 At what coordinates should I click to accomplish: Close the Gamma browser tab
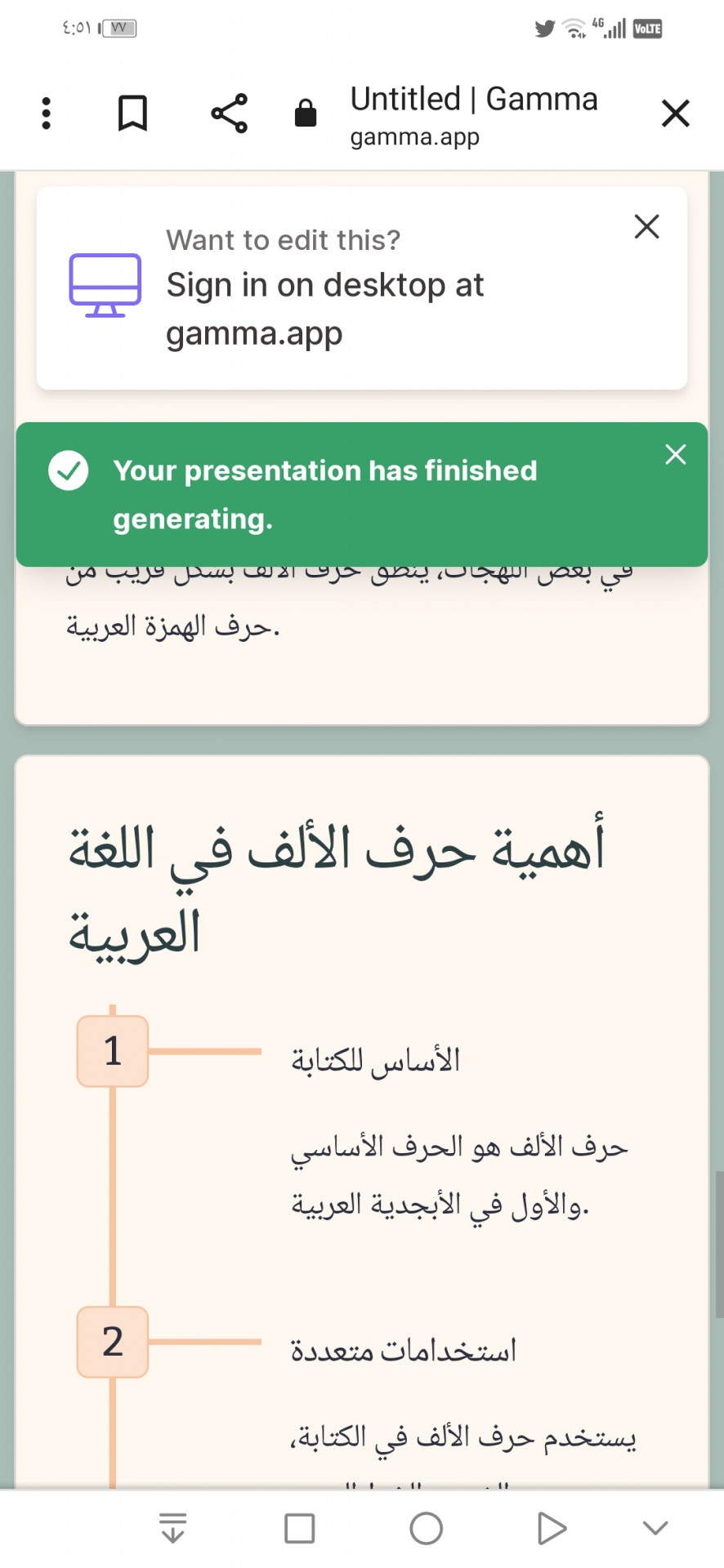pyautogui.click(x=676, y=113)
